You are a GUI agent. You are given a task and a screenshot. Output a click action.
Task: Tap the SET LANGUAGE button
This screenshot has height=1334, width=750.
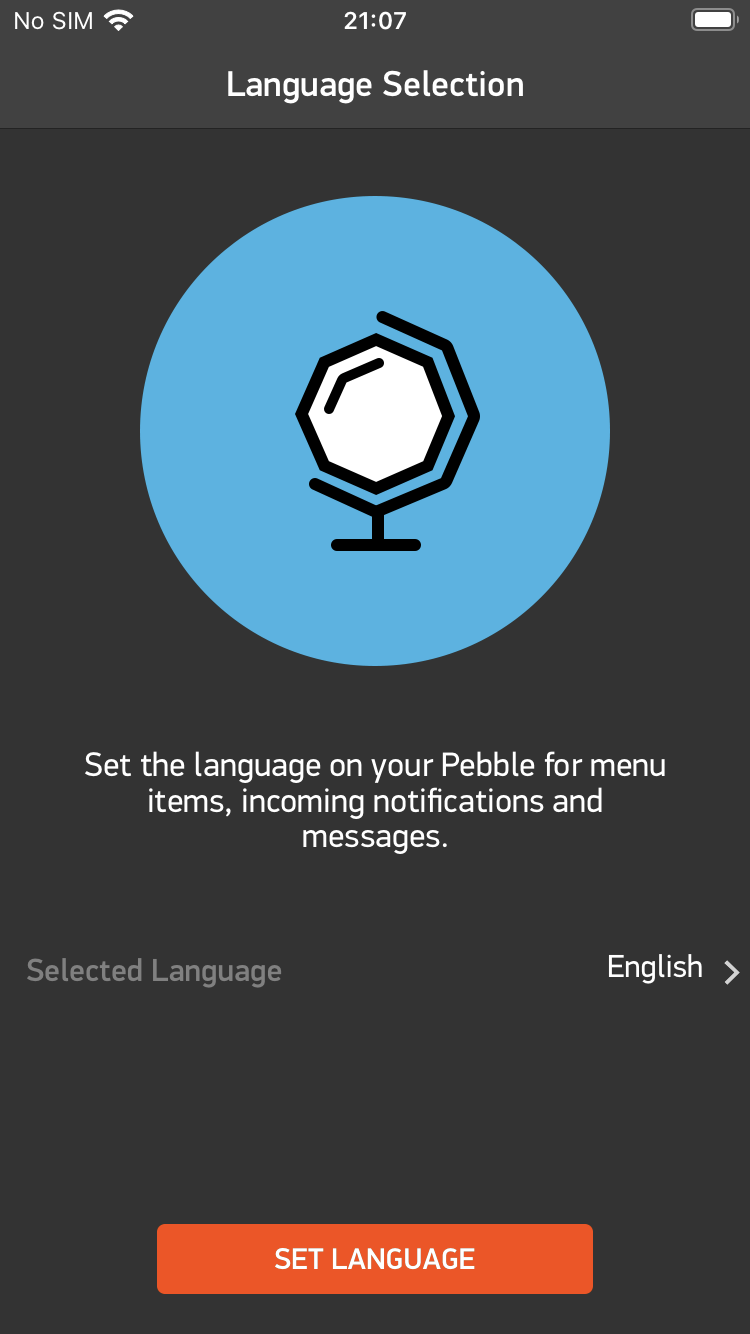click(375, 1259)
